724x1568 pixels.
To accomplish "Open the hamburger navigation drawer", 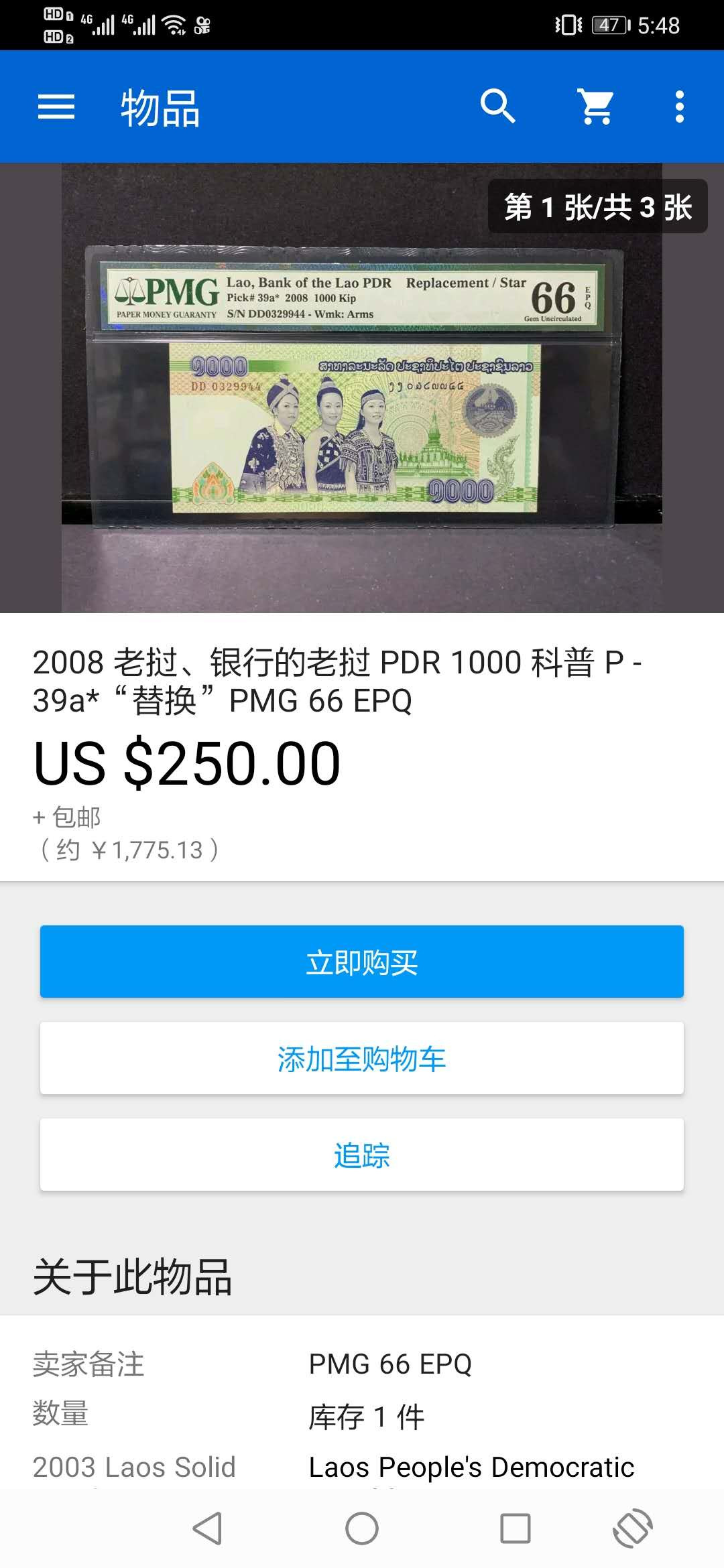I will (56, 107).
